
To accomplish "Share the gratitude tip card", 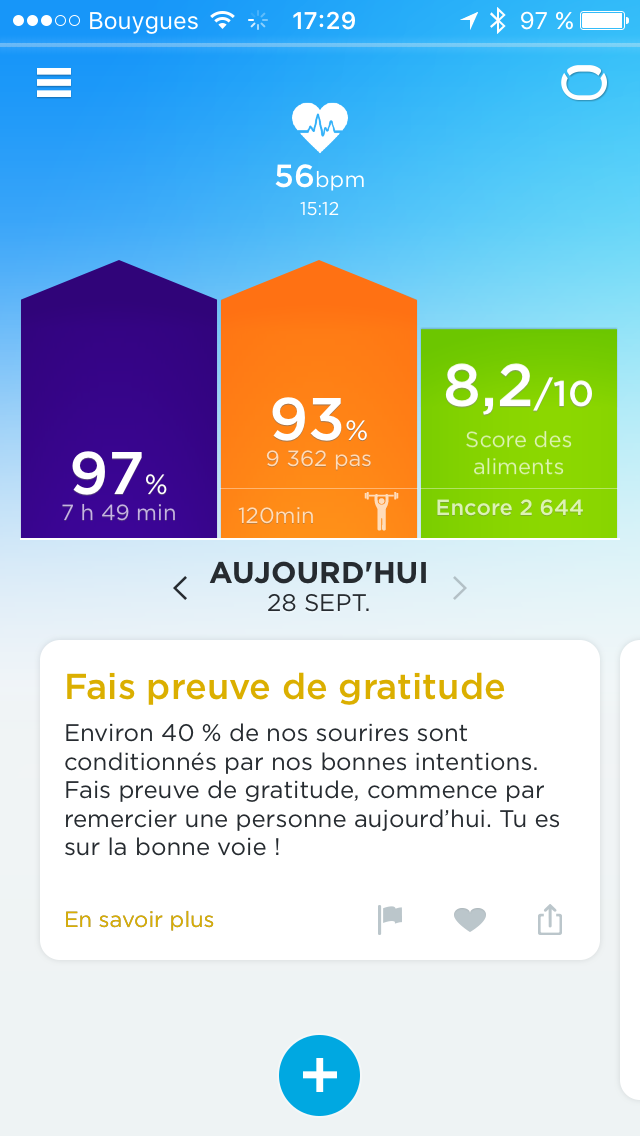I will click(550, 919).
